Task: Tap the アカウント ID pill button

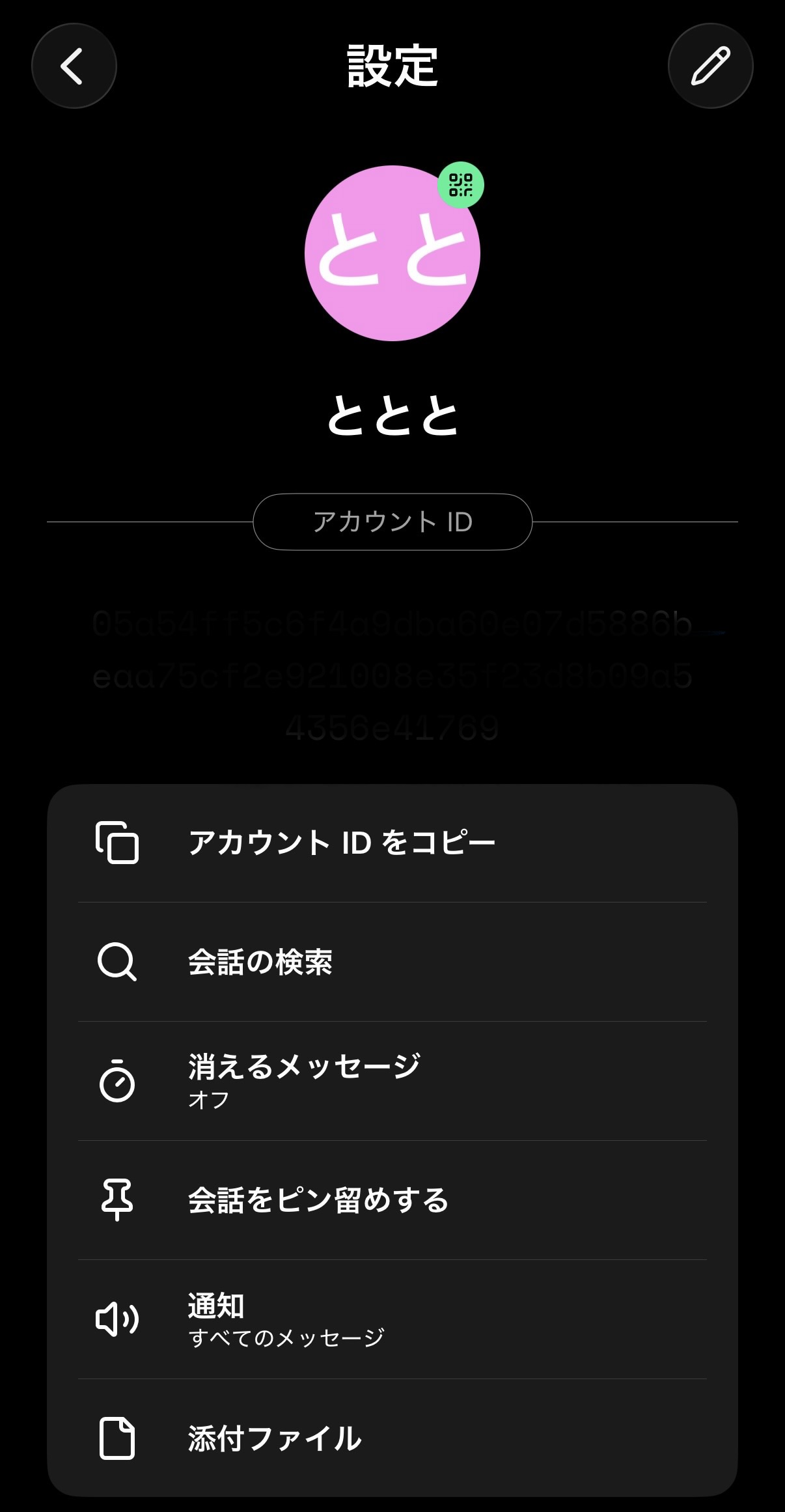Action: 392,521
